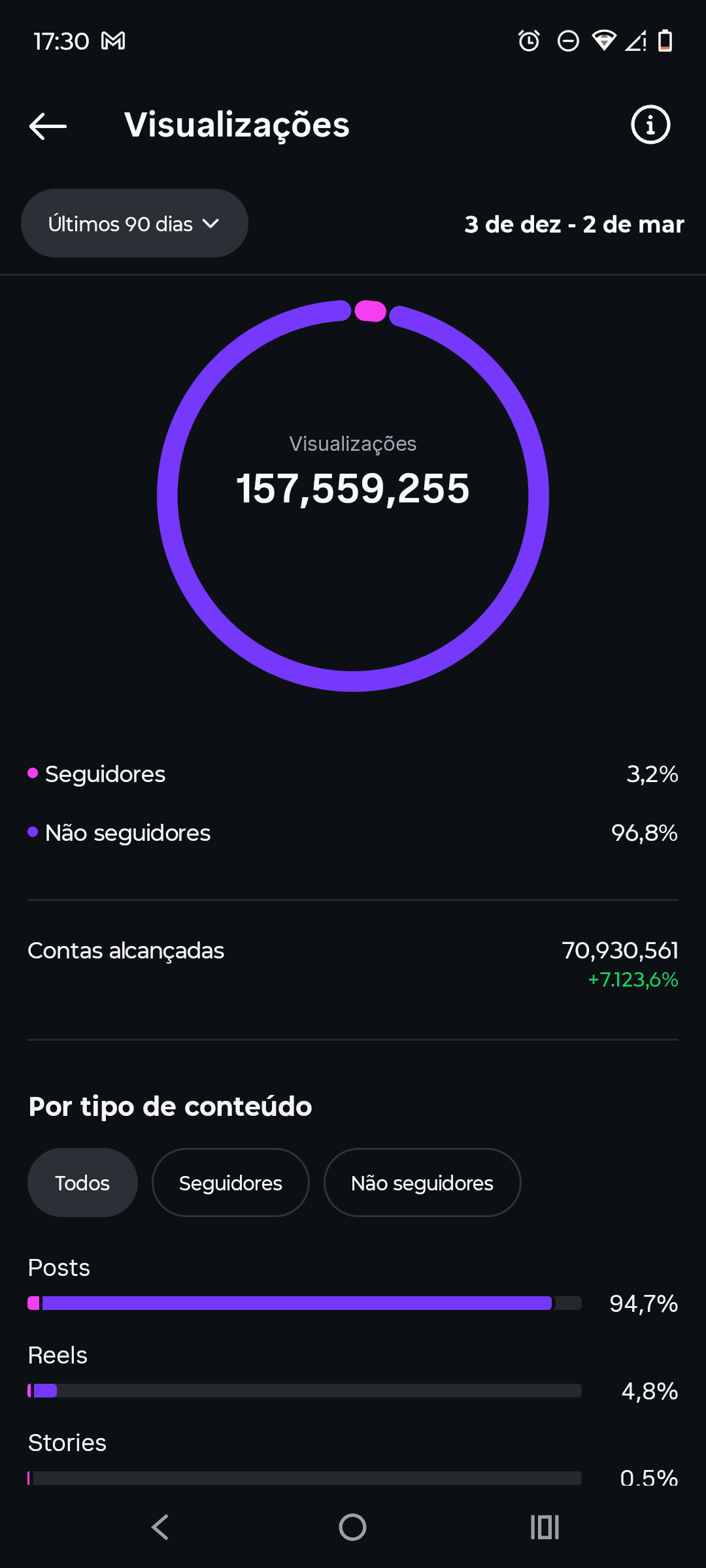Screen dimensions: 706x1568
Task: Filter content type by Seguidores chip
Action: 230,1183
